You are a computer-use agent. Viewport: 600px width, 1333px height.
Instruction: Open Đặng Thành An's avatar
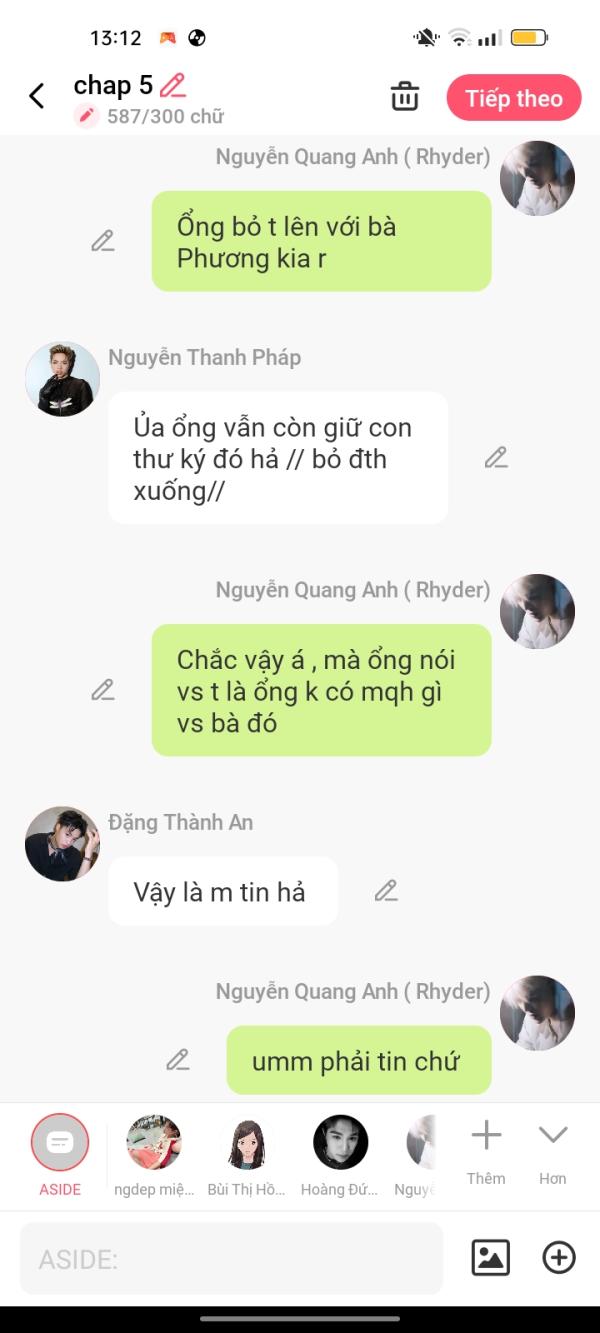62,844
